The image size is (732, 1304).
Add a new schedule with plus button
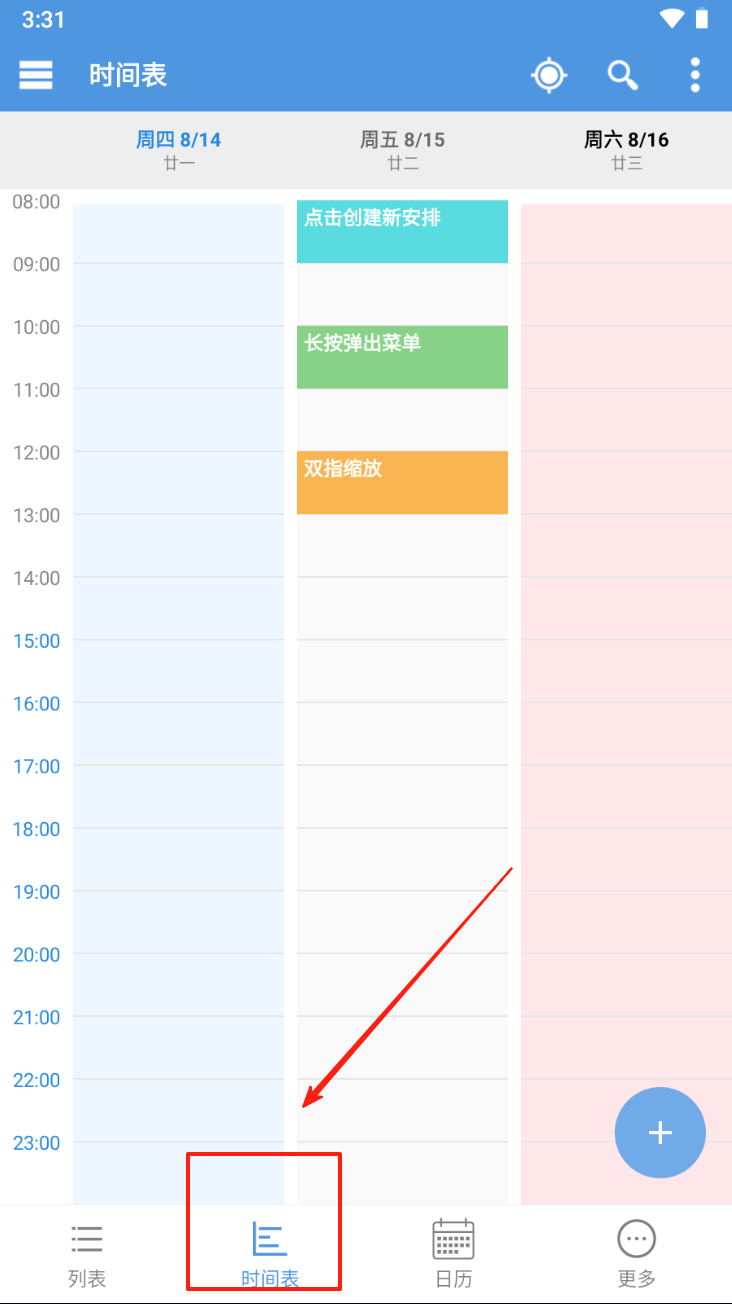[x=660, y=1133]
